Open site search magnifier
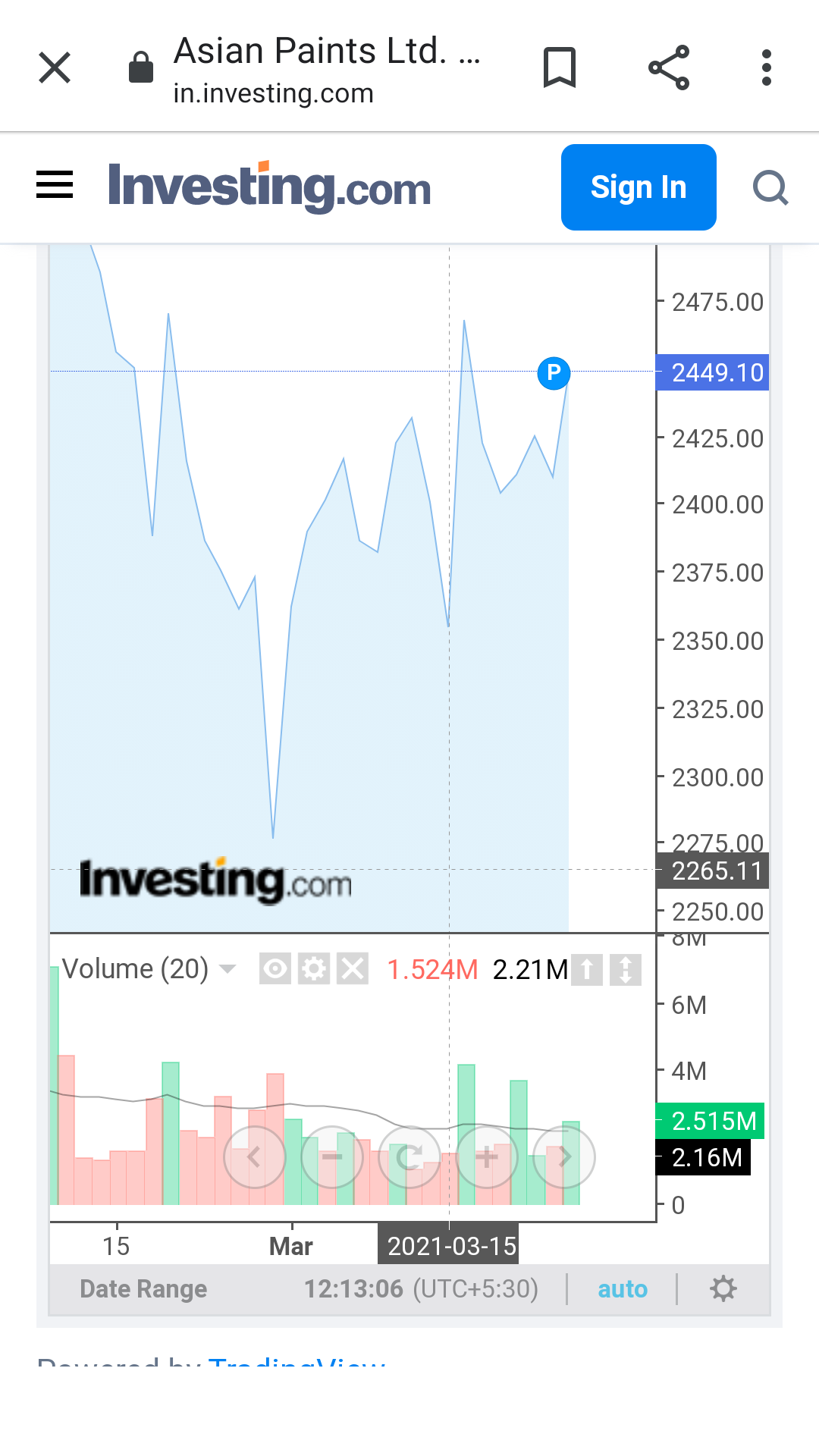The width and height of the screenshot is (819, 1456). click(770, 187)
